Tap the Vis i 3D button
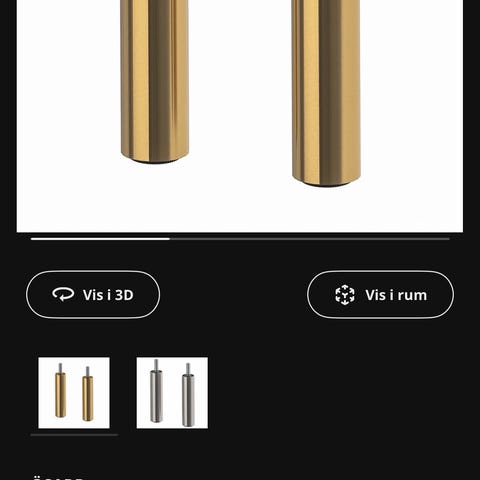The height and width of the screenshot is (480, 480). (93, 295)
